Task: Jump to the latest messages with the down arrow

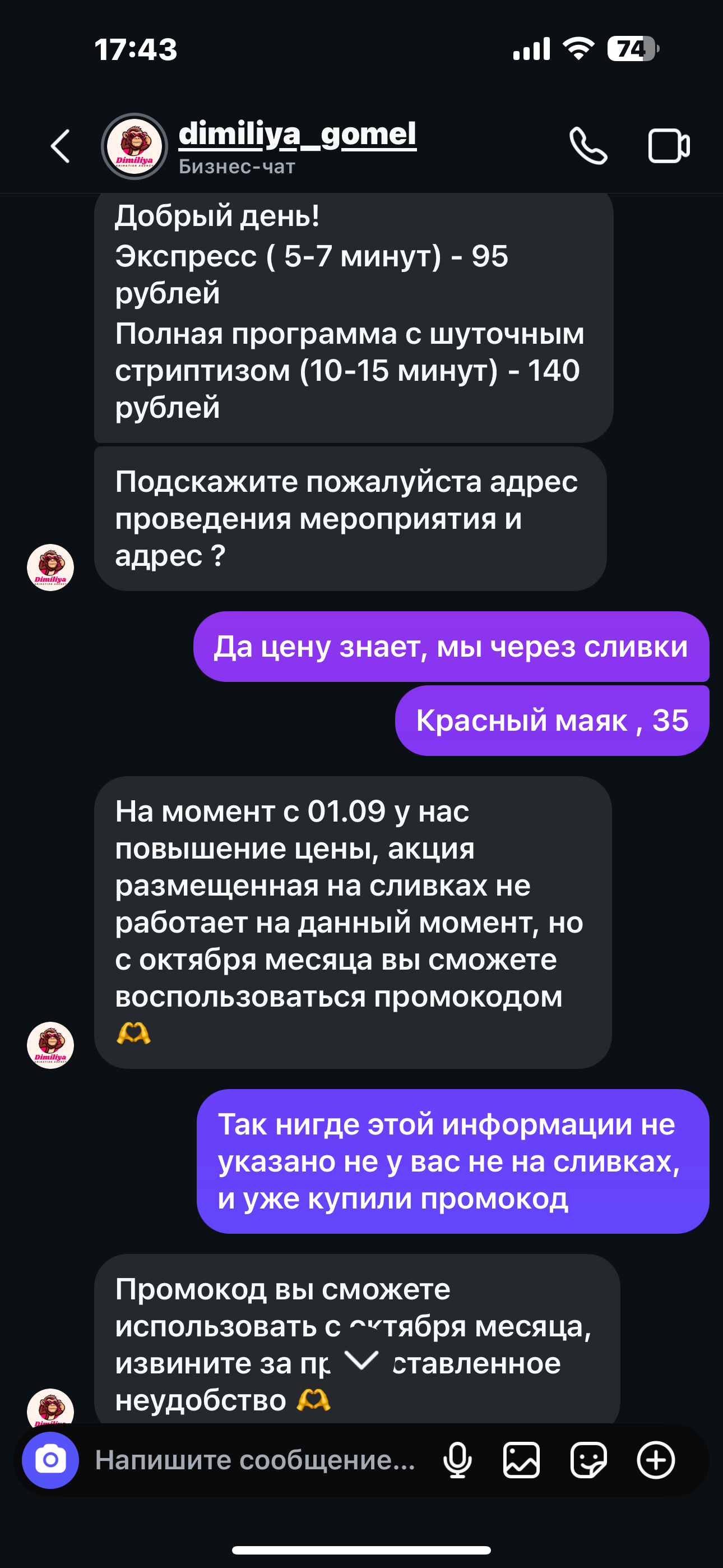Action: pos(361,1360)
